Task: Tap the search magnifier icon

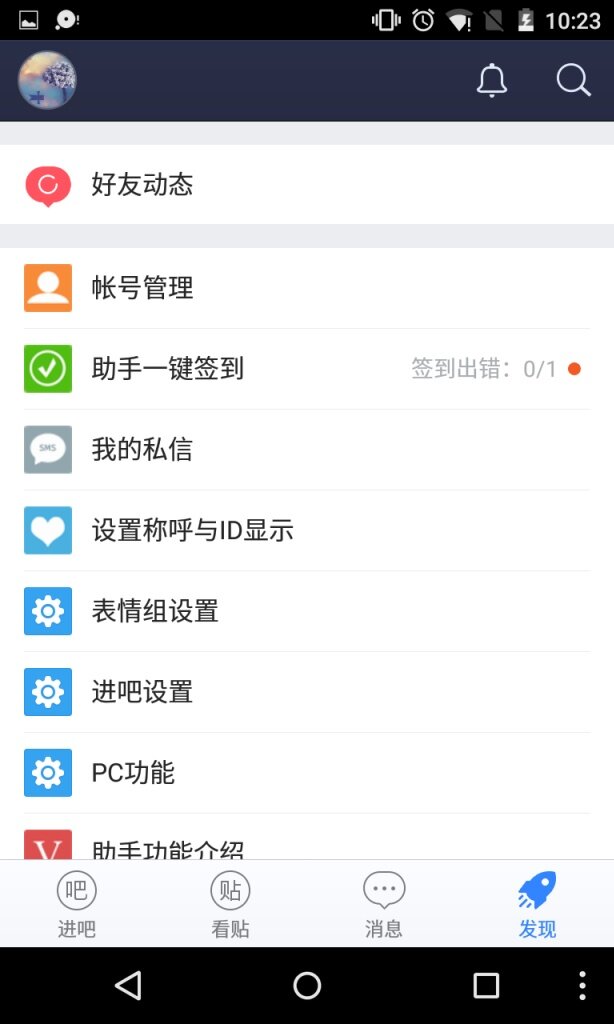Action: [x=574, y=81]
